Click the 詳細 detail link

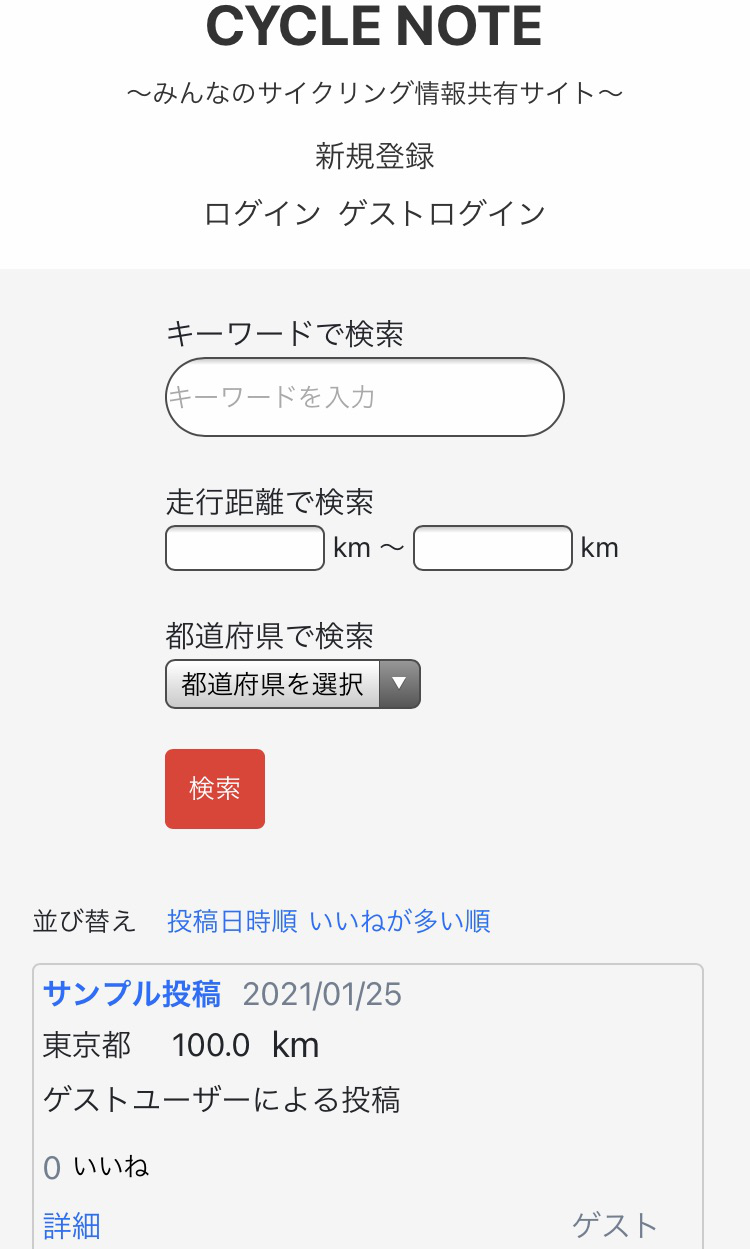[x=69, y=1226]
